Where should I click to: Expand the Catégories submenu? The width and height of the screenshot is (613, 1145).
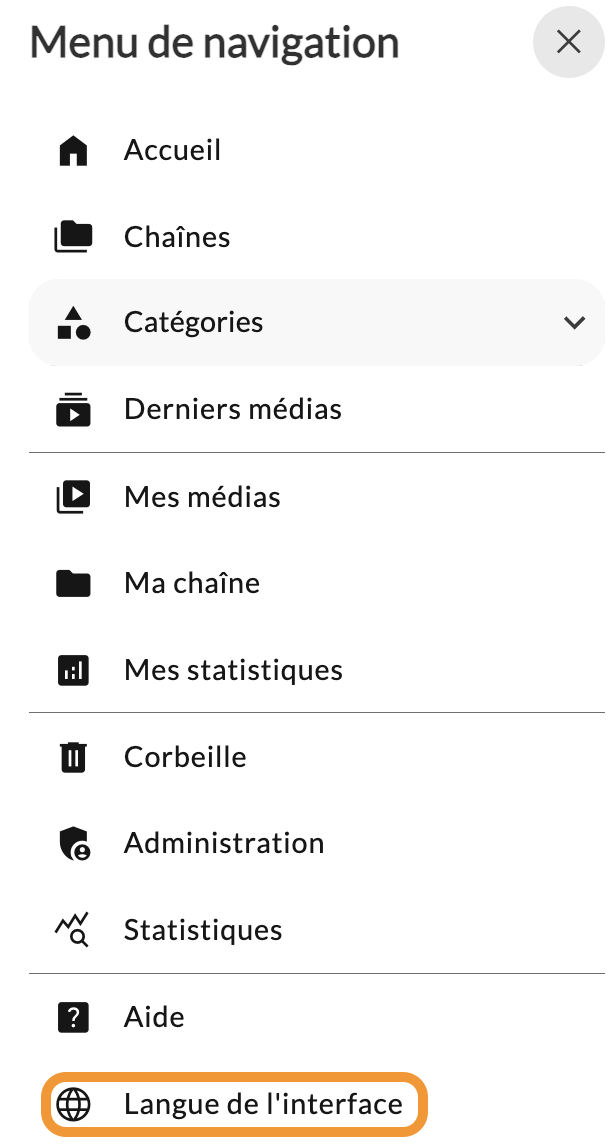[x=316, y=322]
